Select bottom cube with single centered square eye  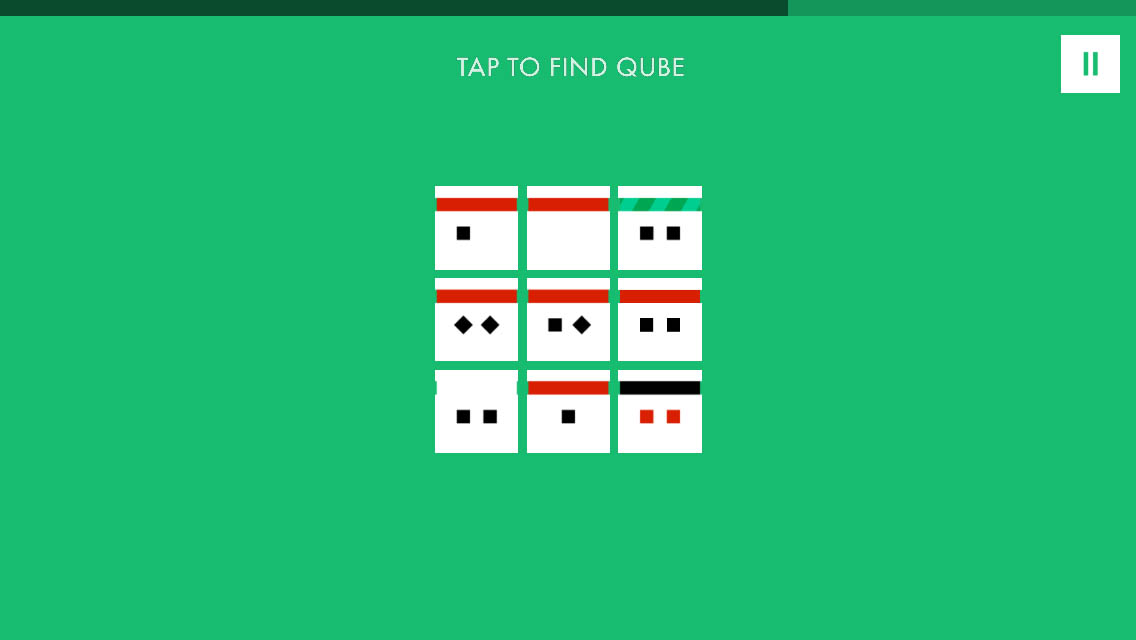click(568, 412)
